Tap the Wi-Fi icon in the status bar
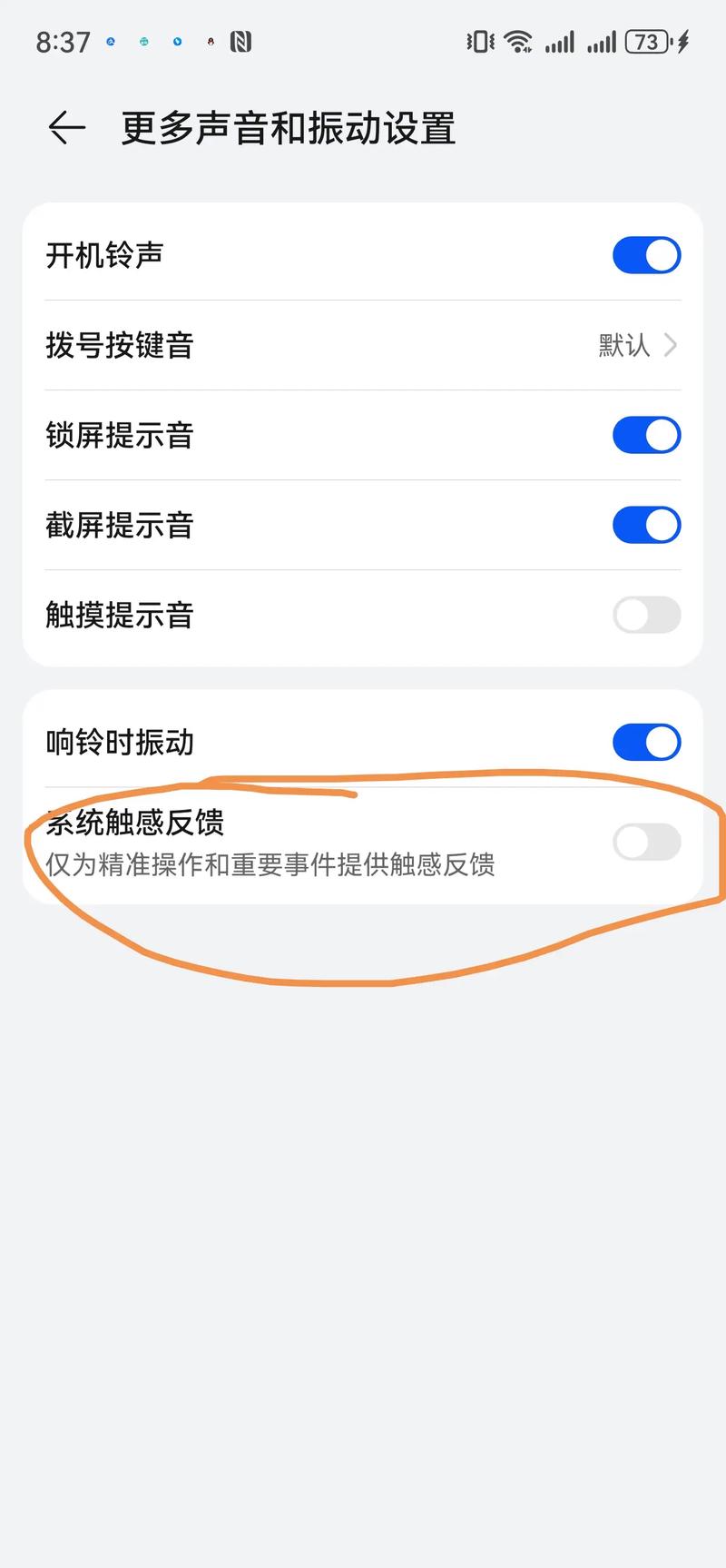This screenshot has width=726, height=1568. click(x=517, y=41)
